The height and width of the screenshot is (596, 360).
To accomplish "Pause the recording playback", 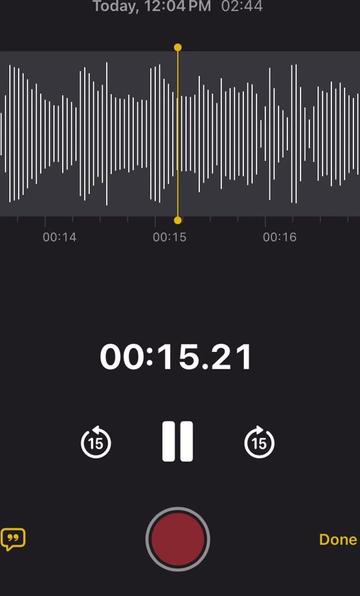I will click(178, 441).
